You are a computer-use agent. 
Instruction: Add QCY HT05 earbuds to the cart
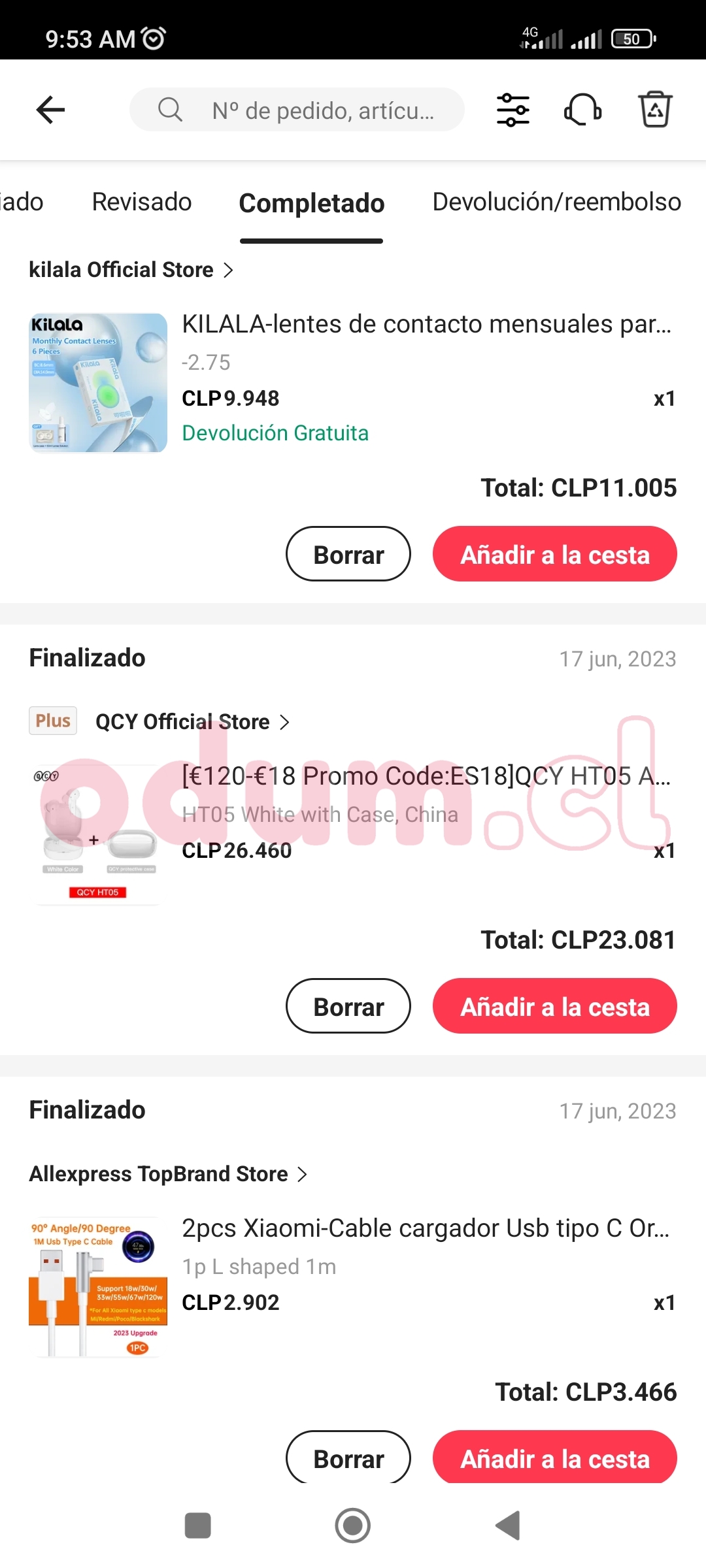click(x=554, y=1006)
